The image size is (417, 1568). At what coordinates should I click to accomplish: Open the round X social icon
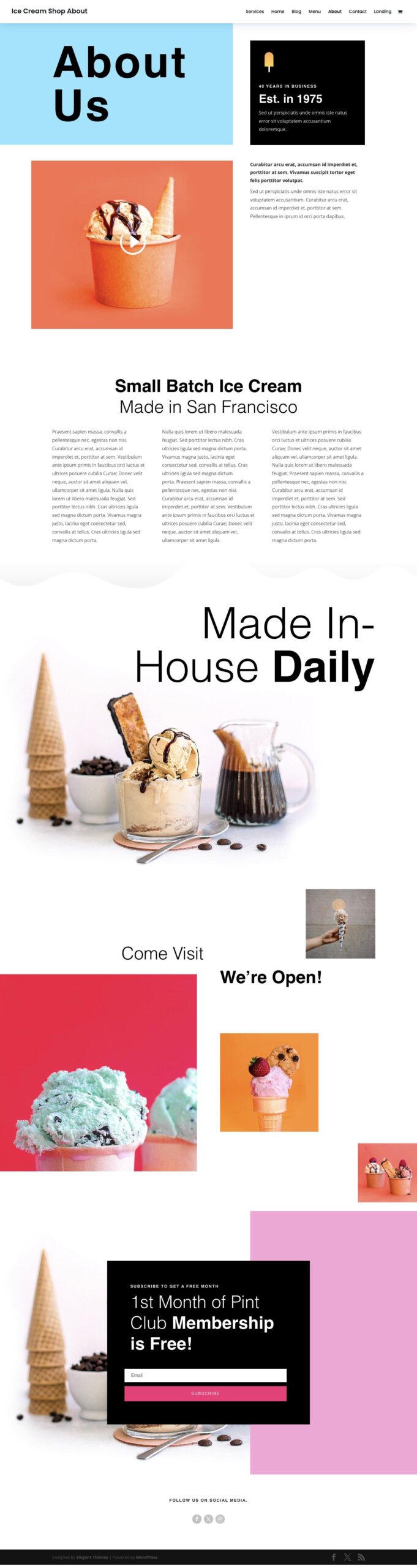point(208,1518)
